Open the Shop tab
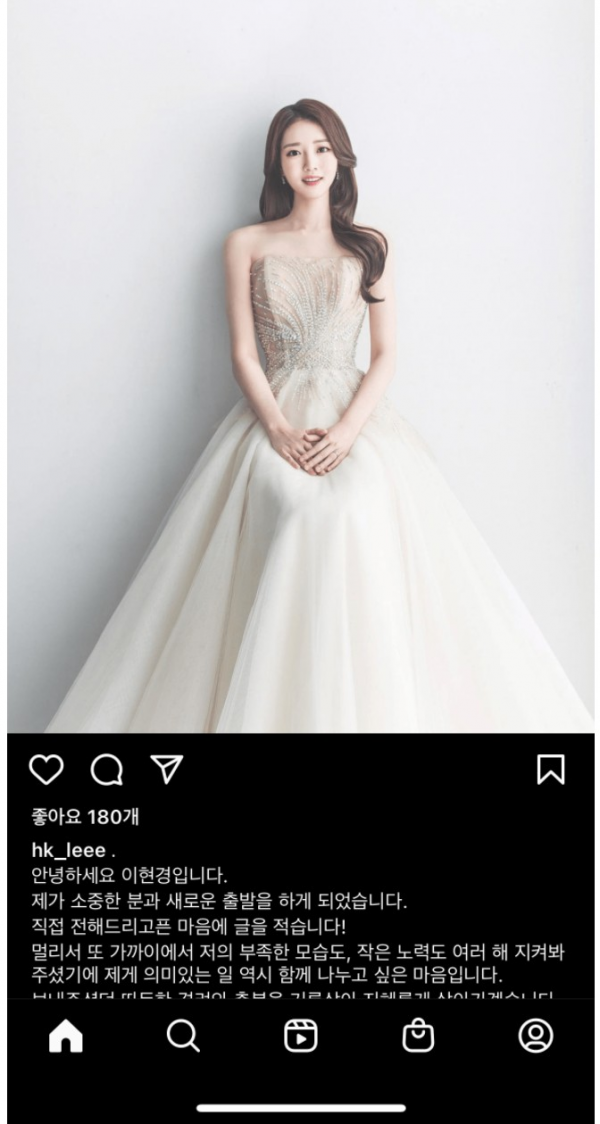This screenshot has height=1124, width=600. [x=418, y=1036]
